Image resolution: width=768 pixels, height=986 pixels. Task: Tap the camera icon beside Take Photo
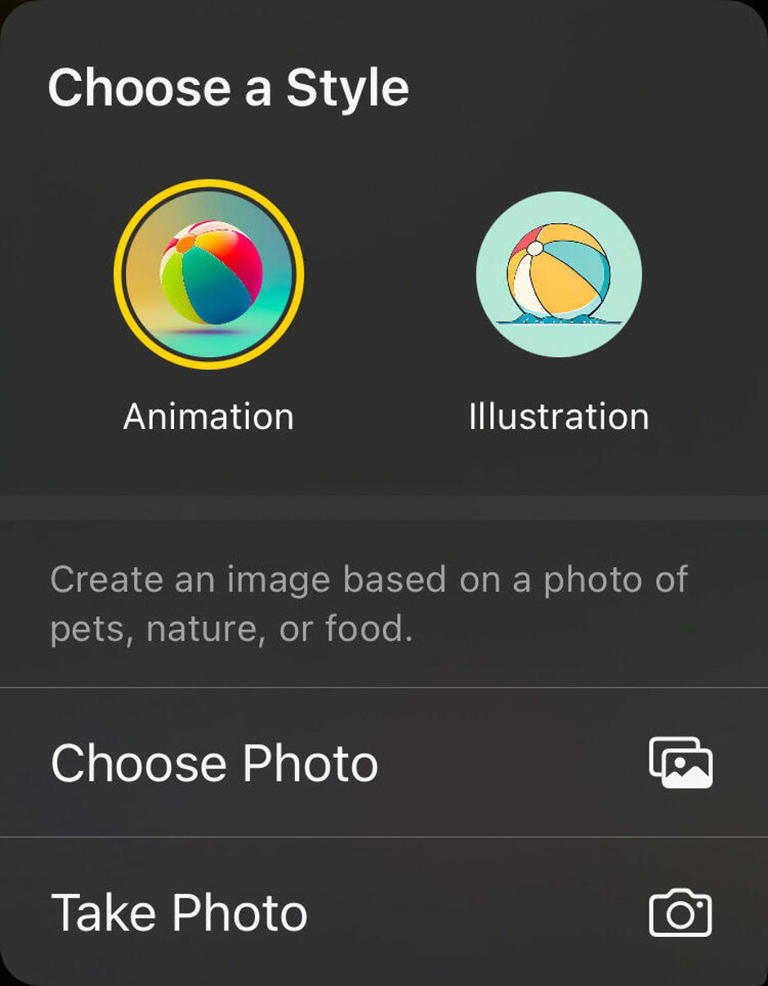tap(682, 911)
